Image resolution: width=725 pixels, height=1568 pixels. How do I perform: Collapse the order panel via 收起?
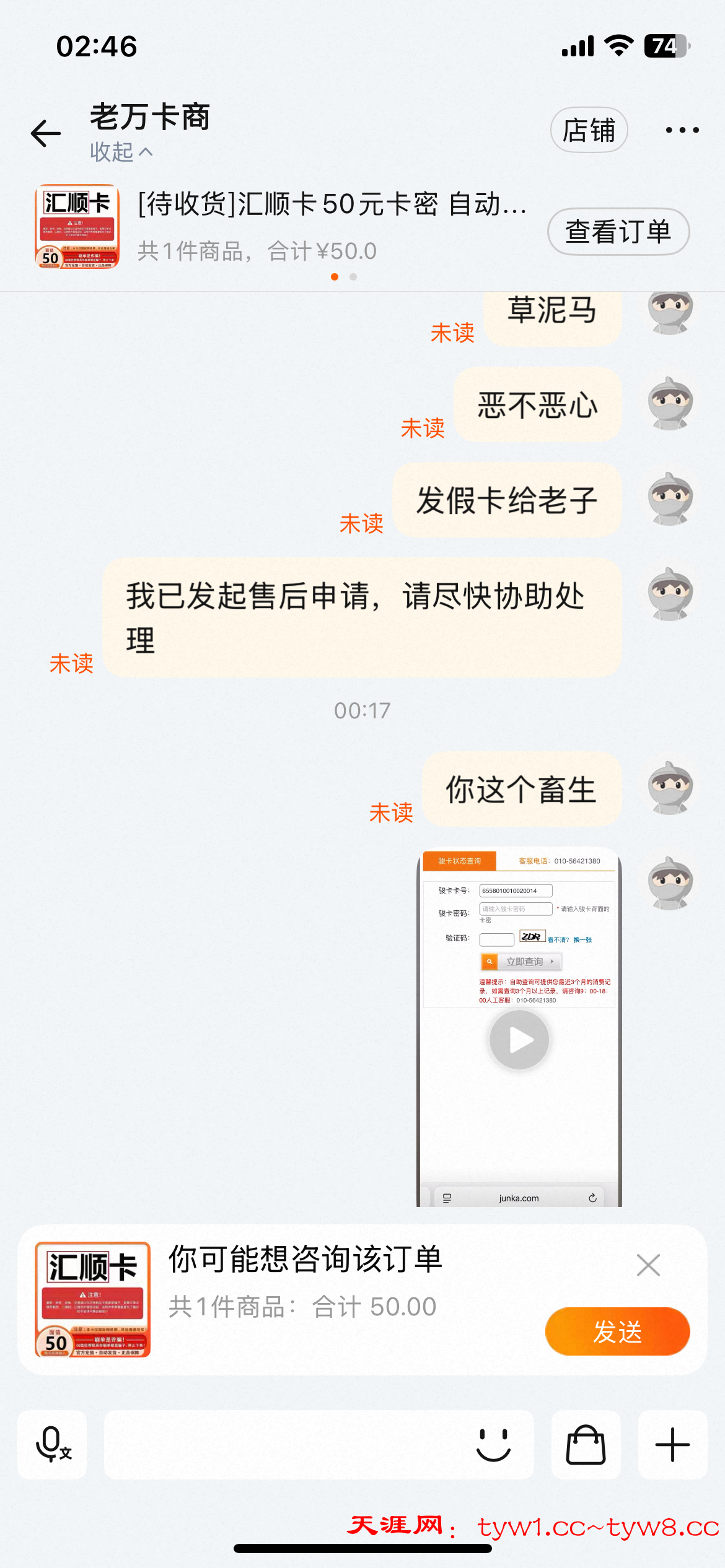121,152
